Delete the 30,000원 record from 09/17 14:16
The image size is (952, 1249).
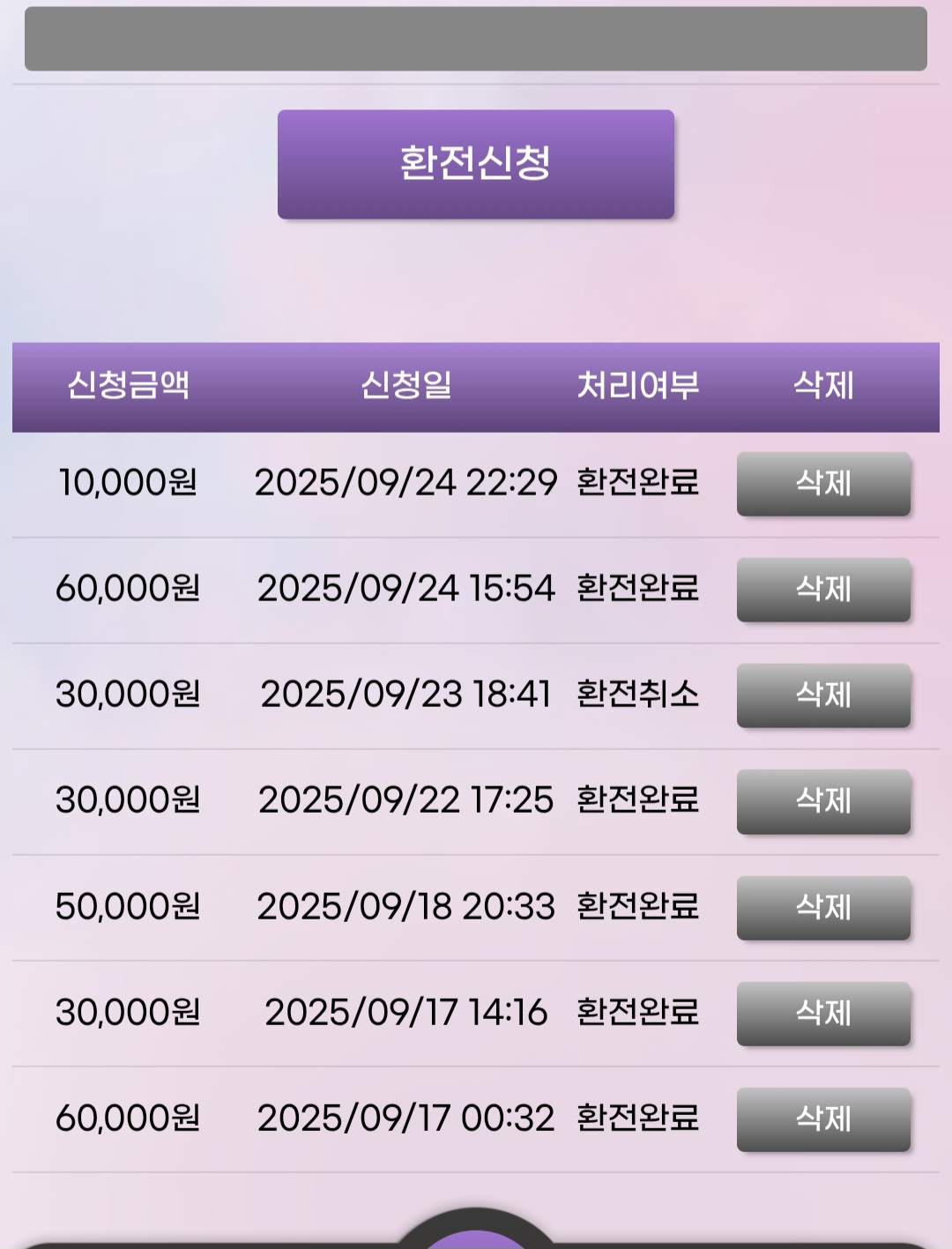coord(822,1013)
